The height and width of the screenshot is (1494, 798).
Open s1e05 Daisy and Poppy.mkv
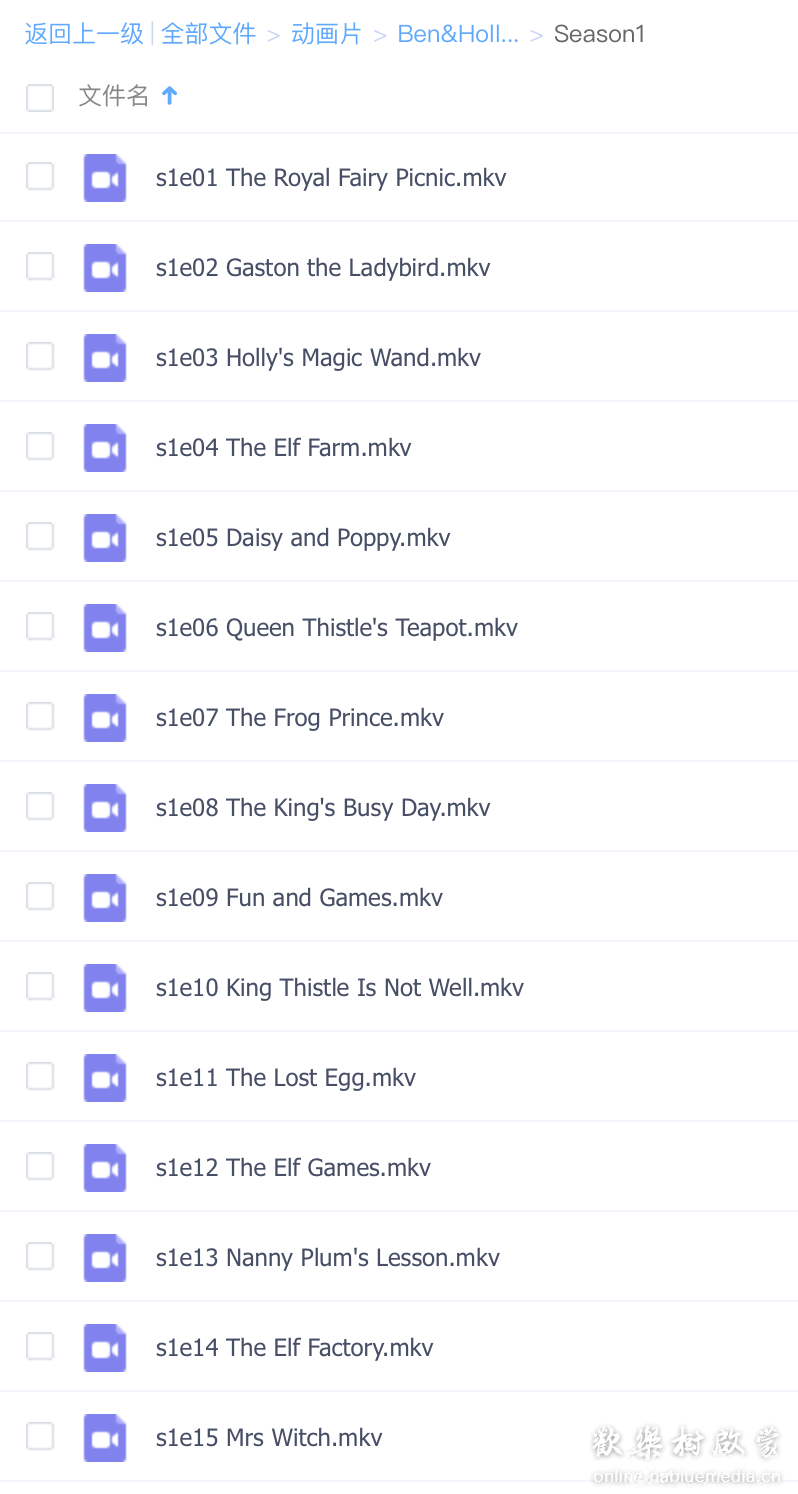(x=302, y=538)
